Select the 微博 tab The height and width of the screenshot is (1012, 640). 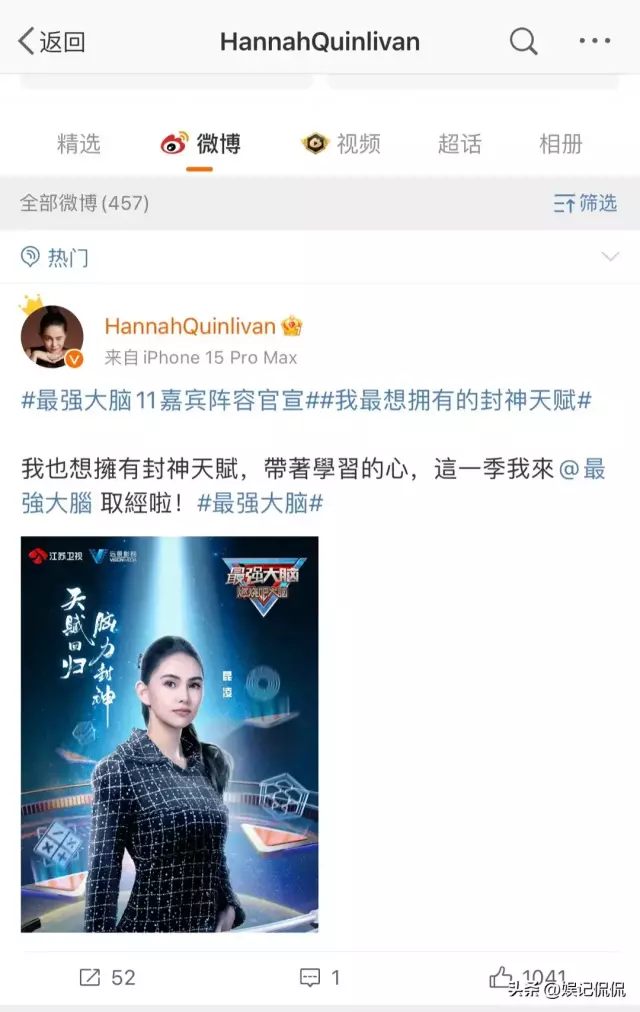pos(201,144)
